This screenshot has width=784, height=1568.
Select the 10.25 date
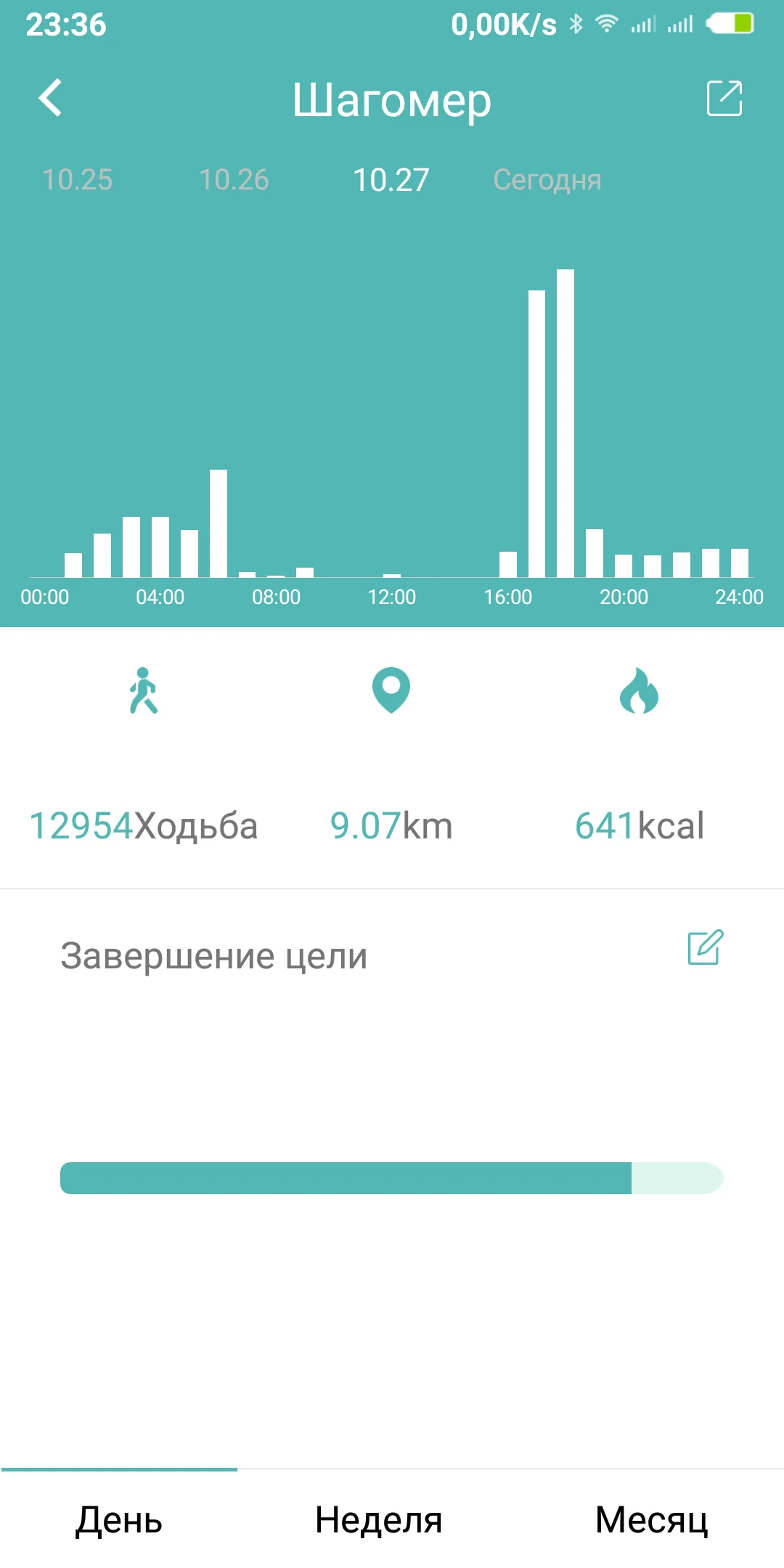click(78, 180)
